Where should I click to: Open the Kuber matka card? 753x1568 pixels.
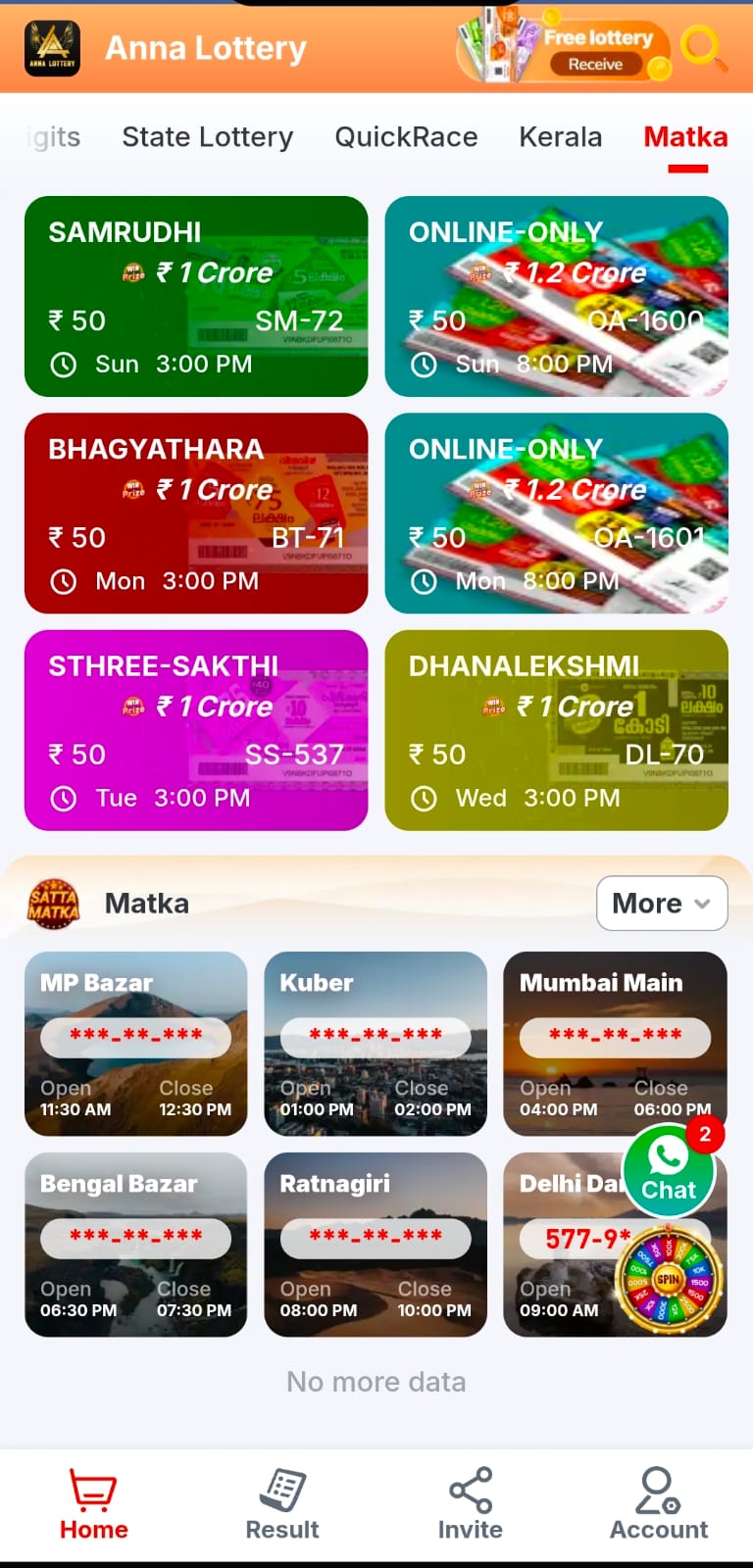click(376, 1044)
